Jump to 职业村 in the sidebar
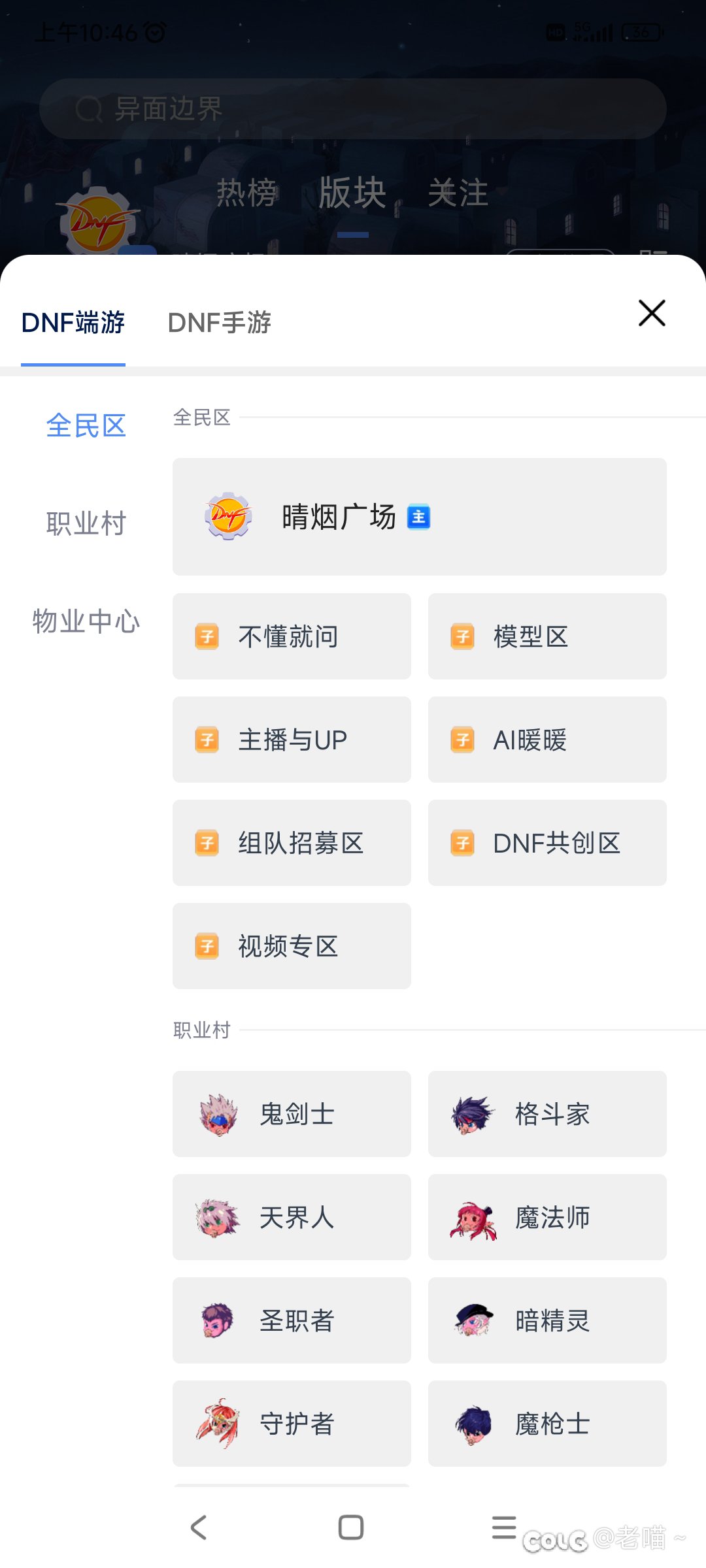Image resolution: width=706 pixels, height=1568 pixels. pyautogui.click(x=86, y=523)
